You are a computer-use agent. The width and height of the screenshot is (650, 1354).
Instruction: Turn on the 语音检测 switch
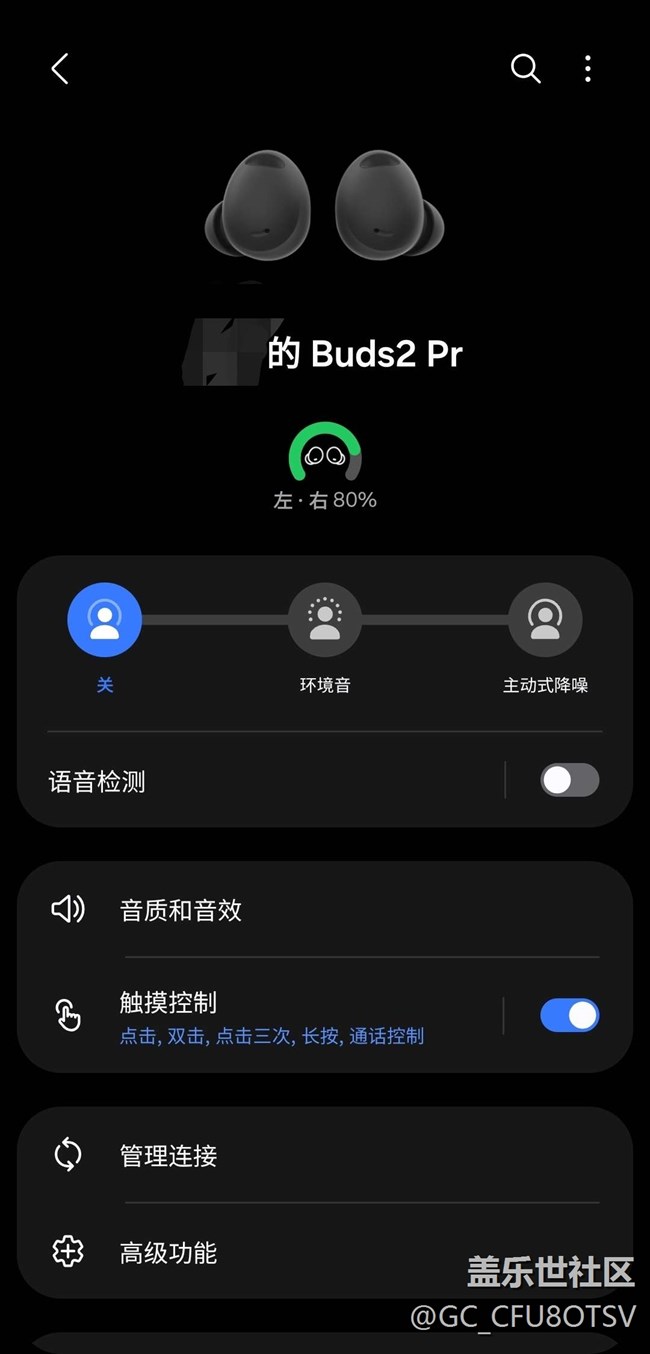[x=569, y=780]
